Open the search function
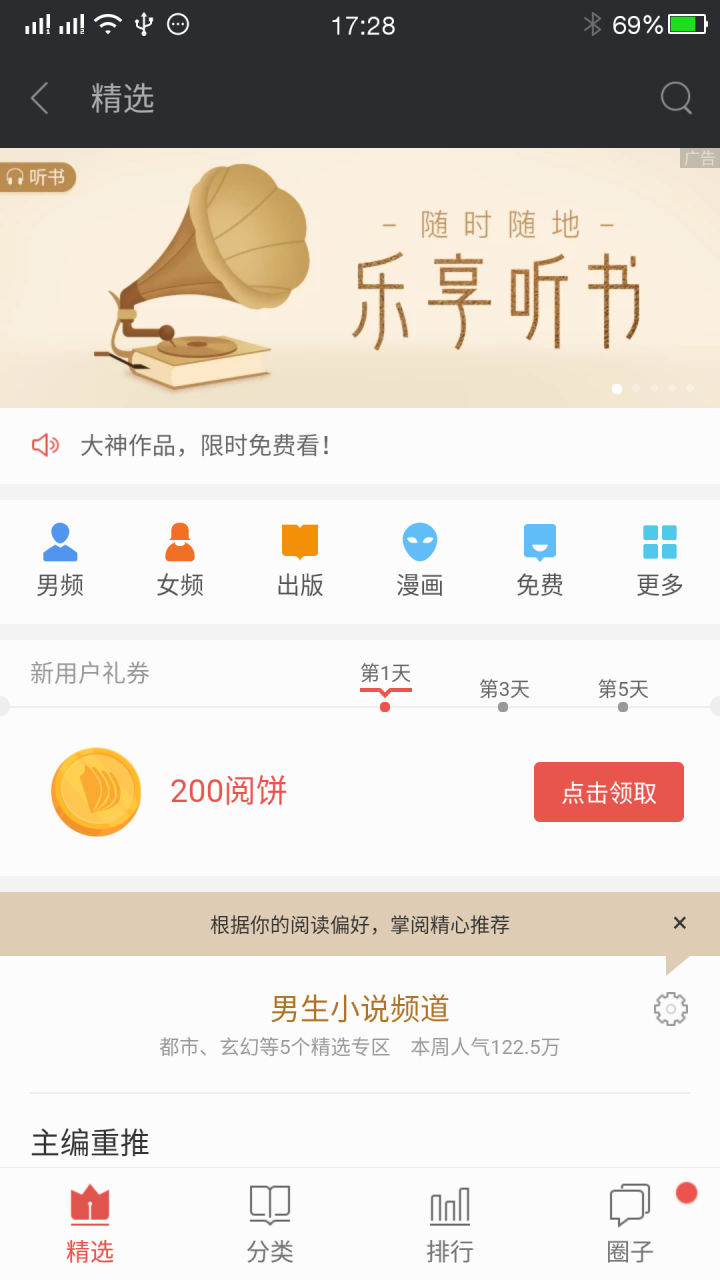 pyautogui.click(x=677, y=97)
